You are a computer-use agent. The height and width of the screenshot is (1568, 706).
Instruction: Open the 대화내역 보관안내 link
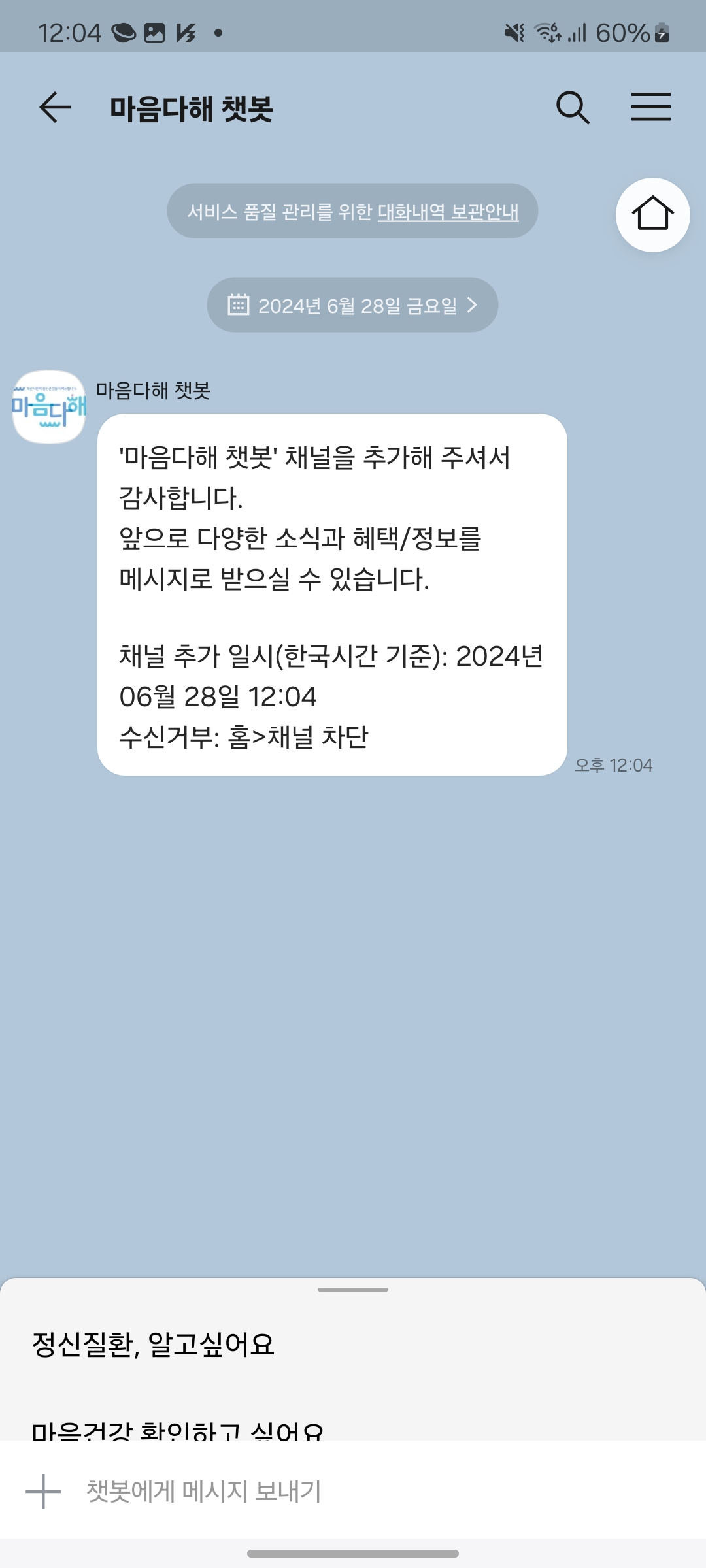448,212
